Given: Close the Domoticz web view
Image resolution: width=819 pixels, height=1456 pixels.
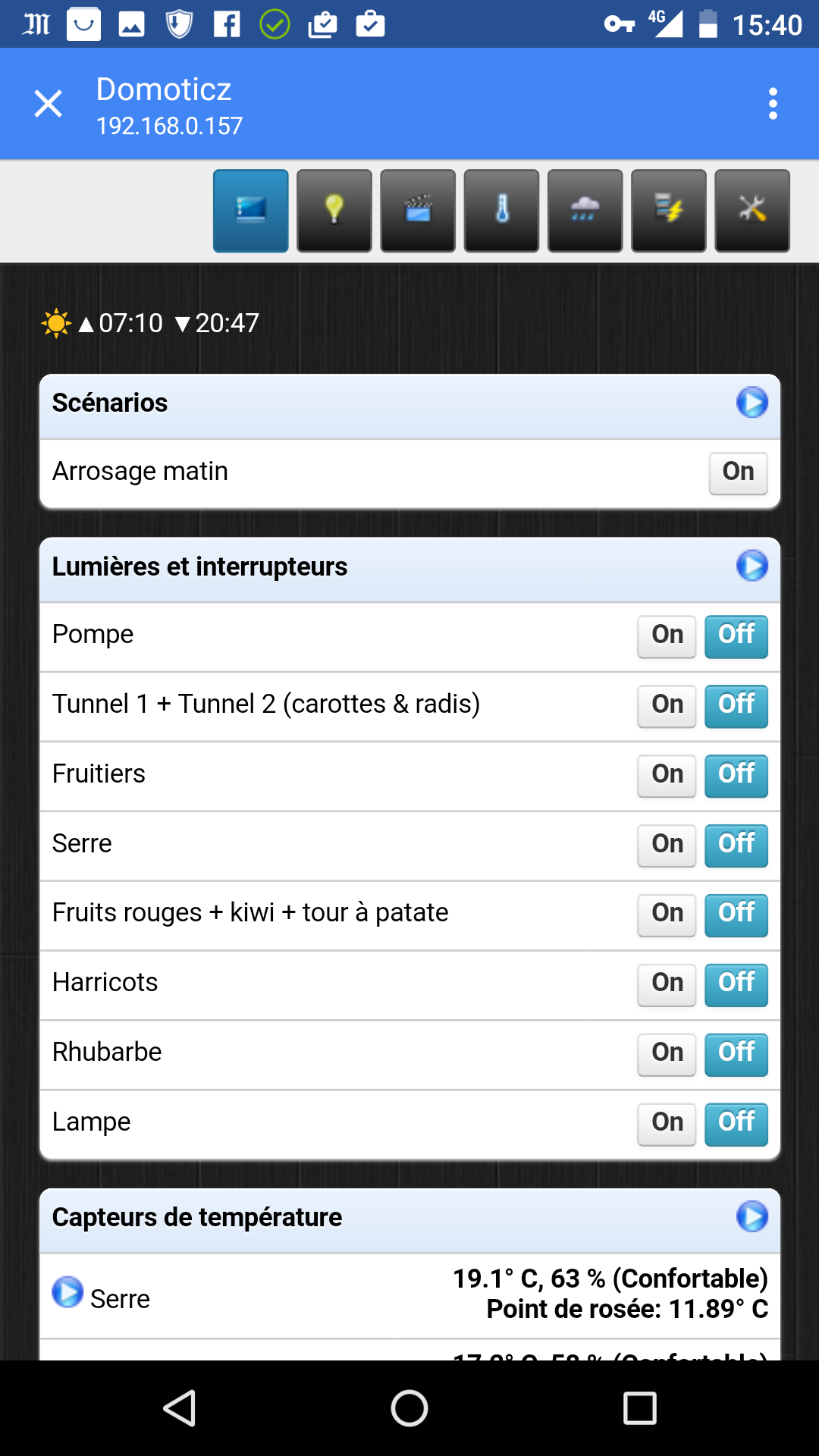Looking at the screenshot, I should 49,104.
